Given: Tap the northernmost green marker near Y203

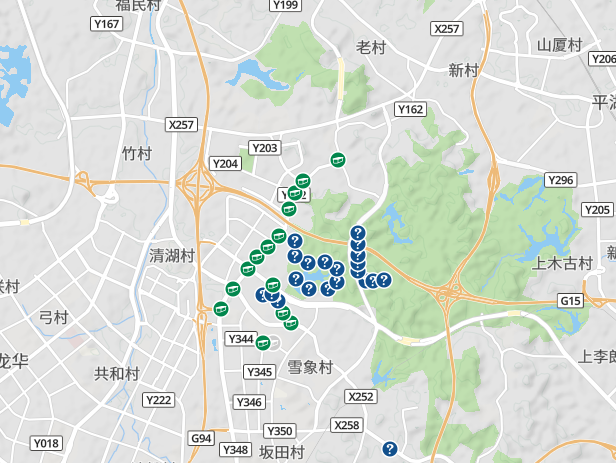Looking at the screenshot, I should 338,159.
